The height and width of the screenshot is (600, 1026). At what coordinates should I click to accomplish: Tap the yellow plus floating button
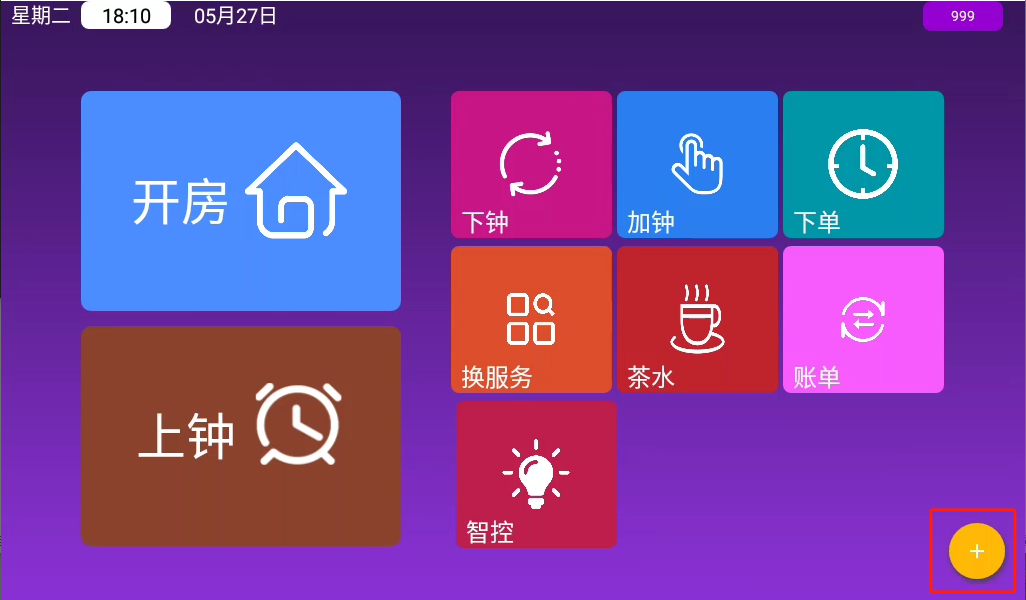coord(976,551)
